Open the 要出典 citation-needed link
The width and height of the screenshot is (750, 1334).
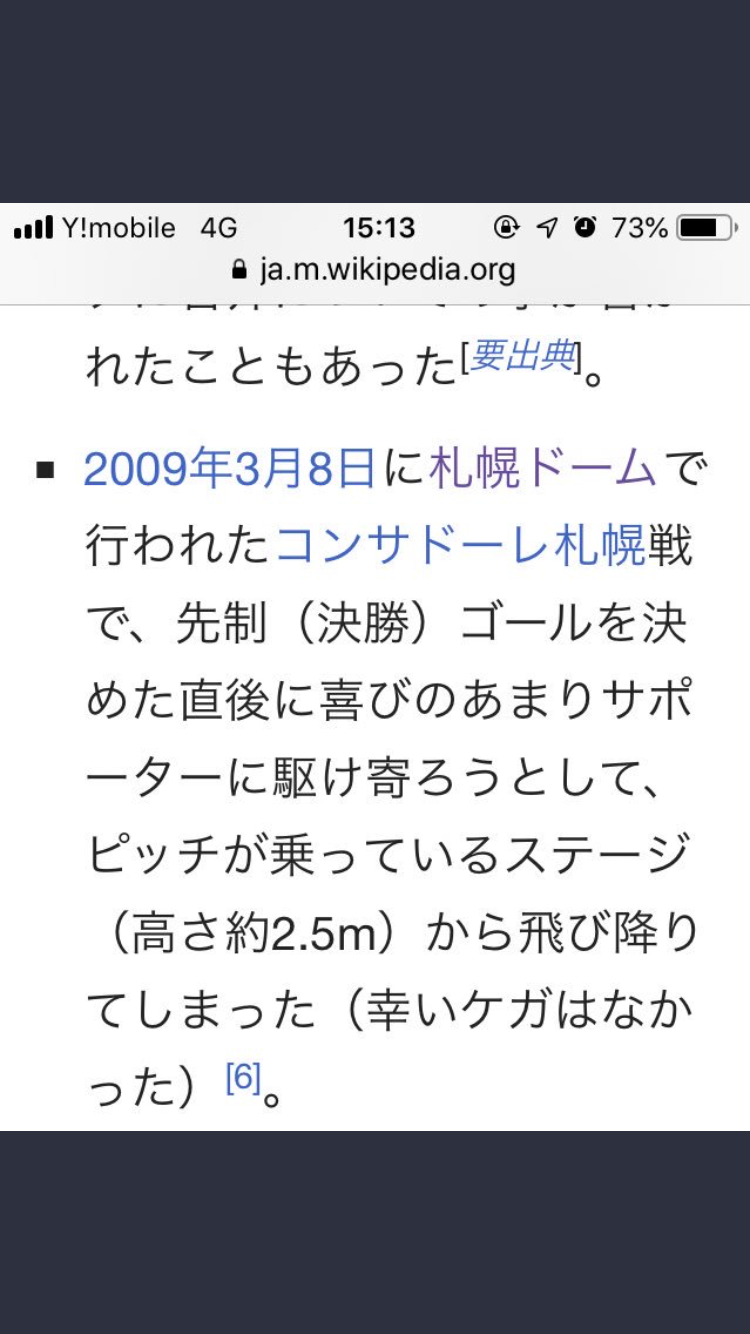coord(521,356)
